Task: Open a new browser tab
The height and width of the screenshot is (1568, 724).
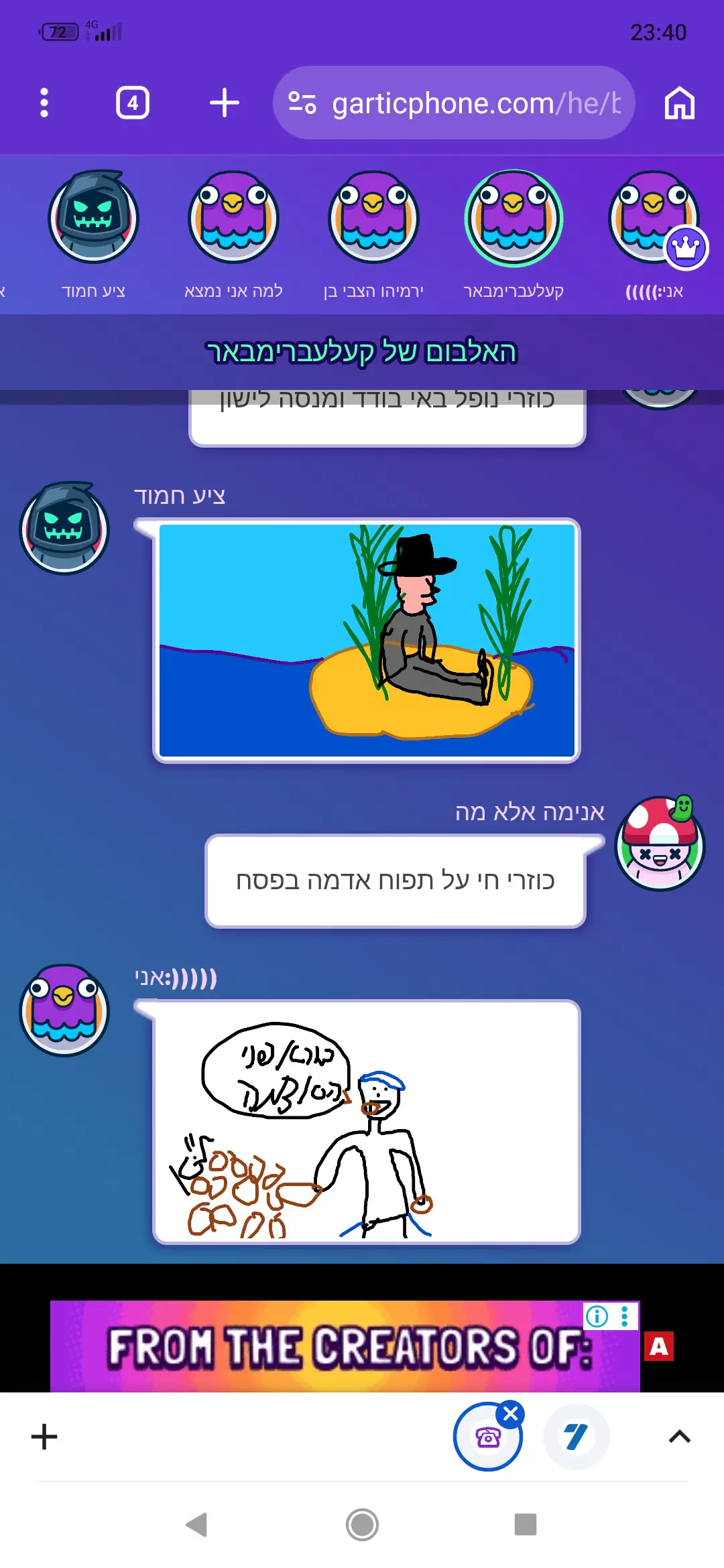Action: pos(224,103)
